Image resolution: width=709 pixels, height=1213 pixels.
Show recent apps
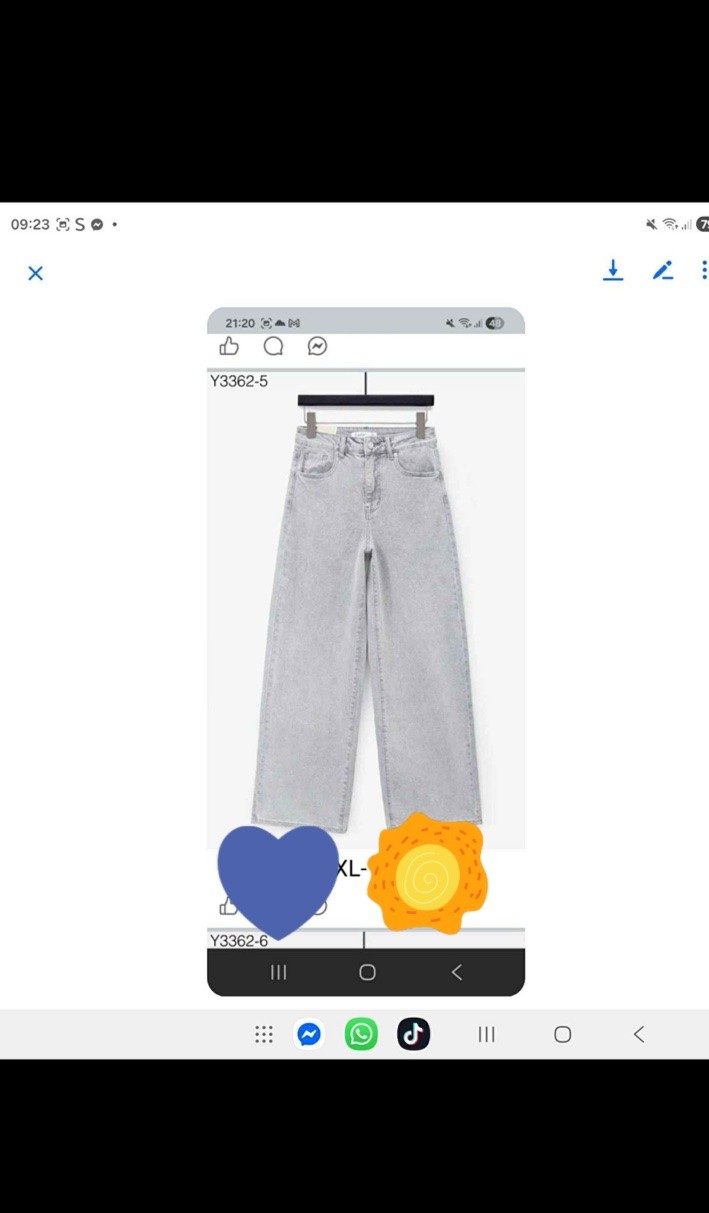tap(487, 1035)
